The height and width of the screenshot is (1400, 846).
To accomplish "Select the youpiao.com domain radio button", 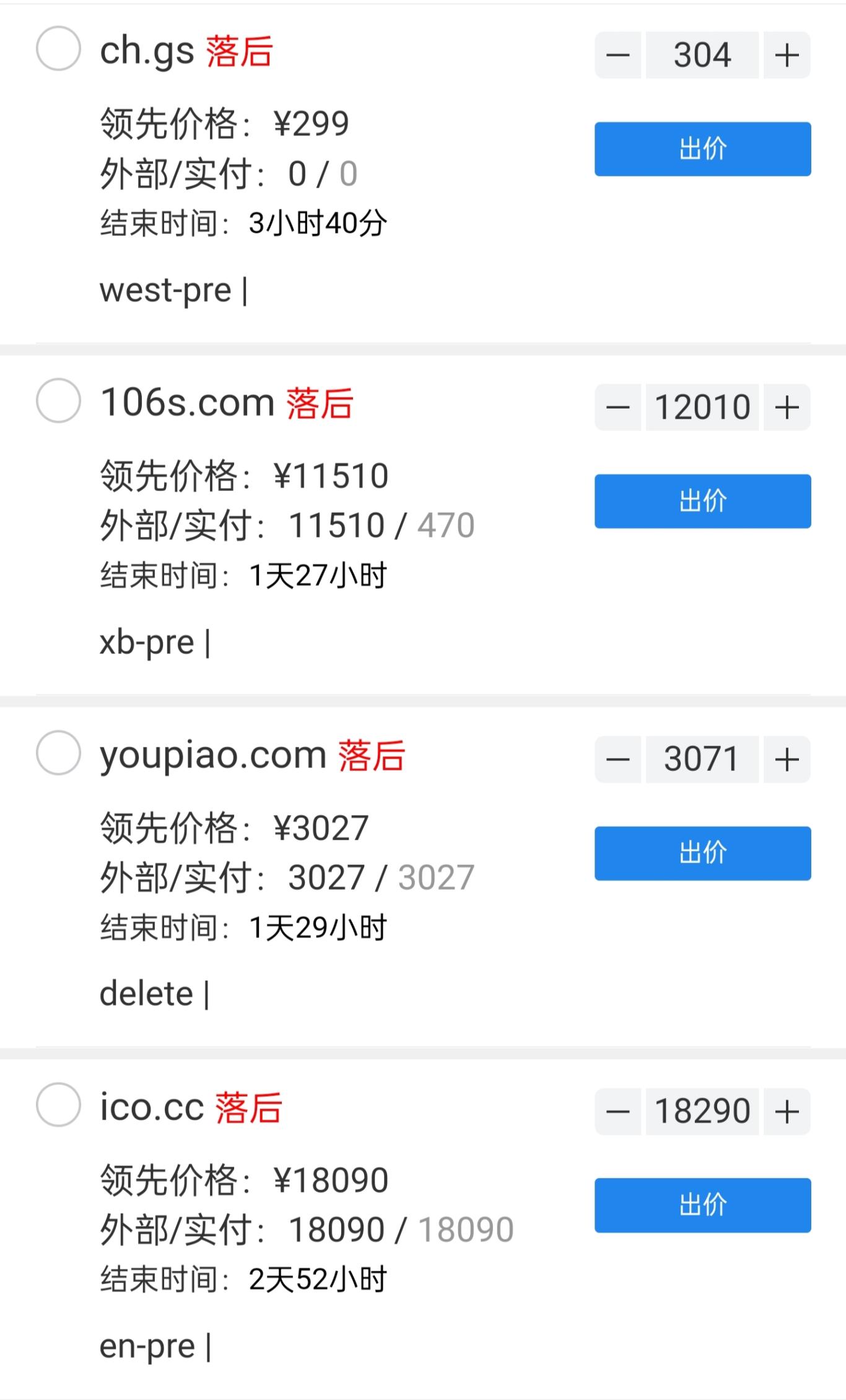I will pyautogui.click(x=58, y=753).
